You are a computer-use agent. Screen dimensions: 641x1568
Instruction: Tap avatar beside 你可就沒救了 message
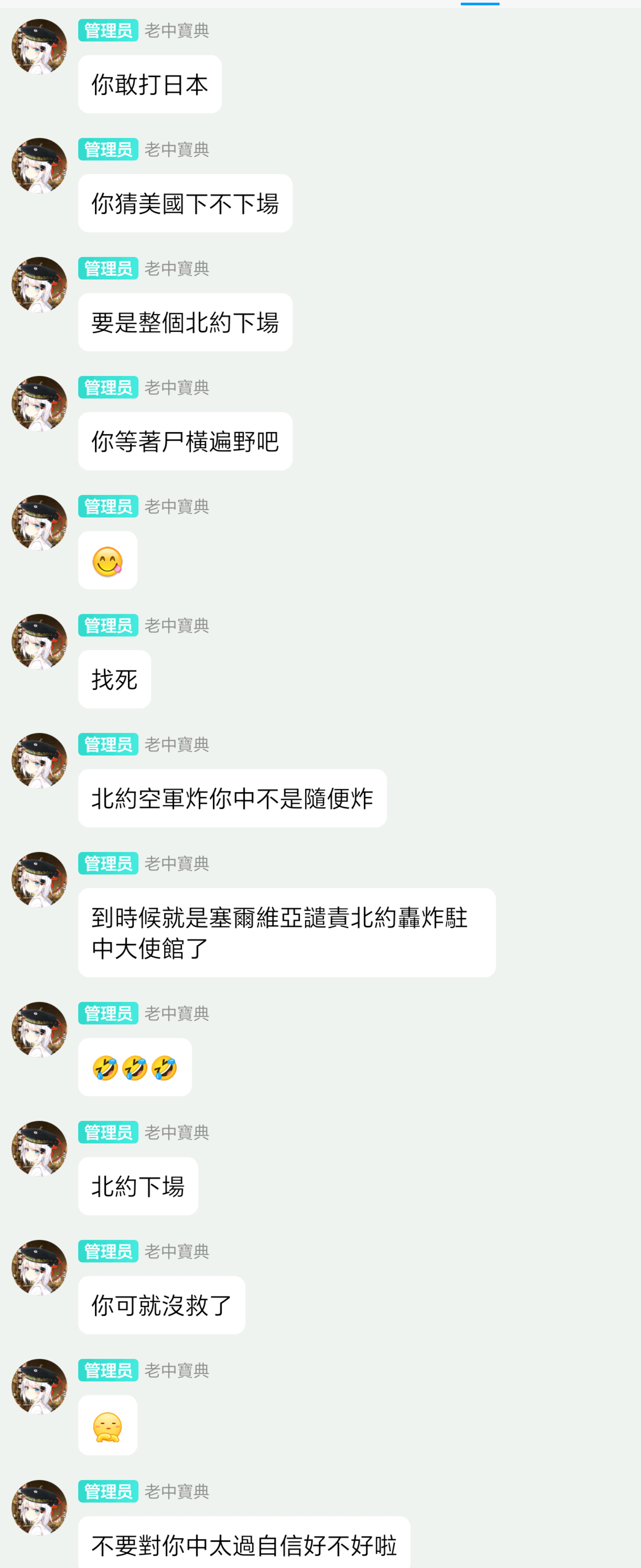(x=39, y=1268)
